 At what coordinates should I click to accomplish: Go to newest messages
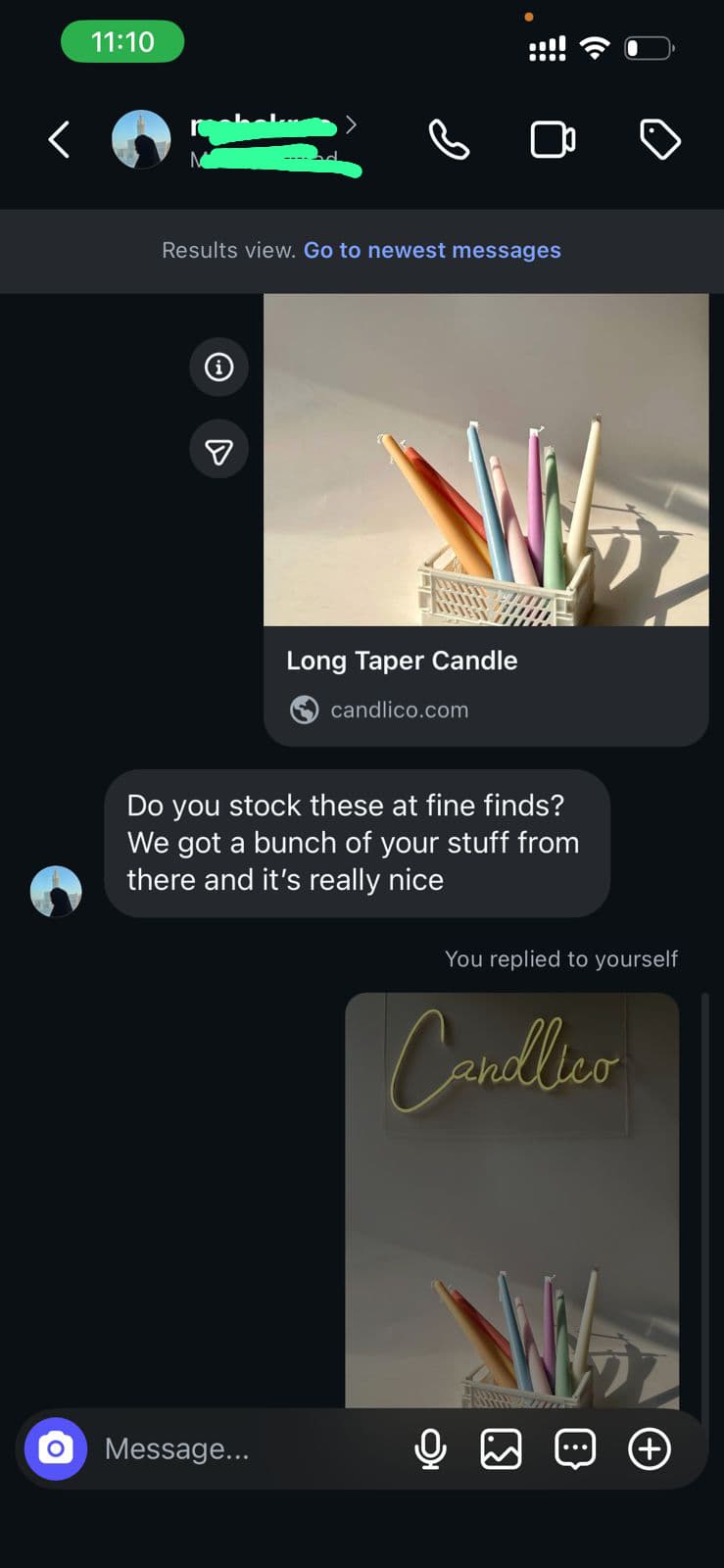(432, 250)
